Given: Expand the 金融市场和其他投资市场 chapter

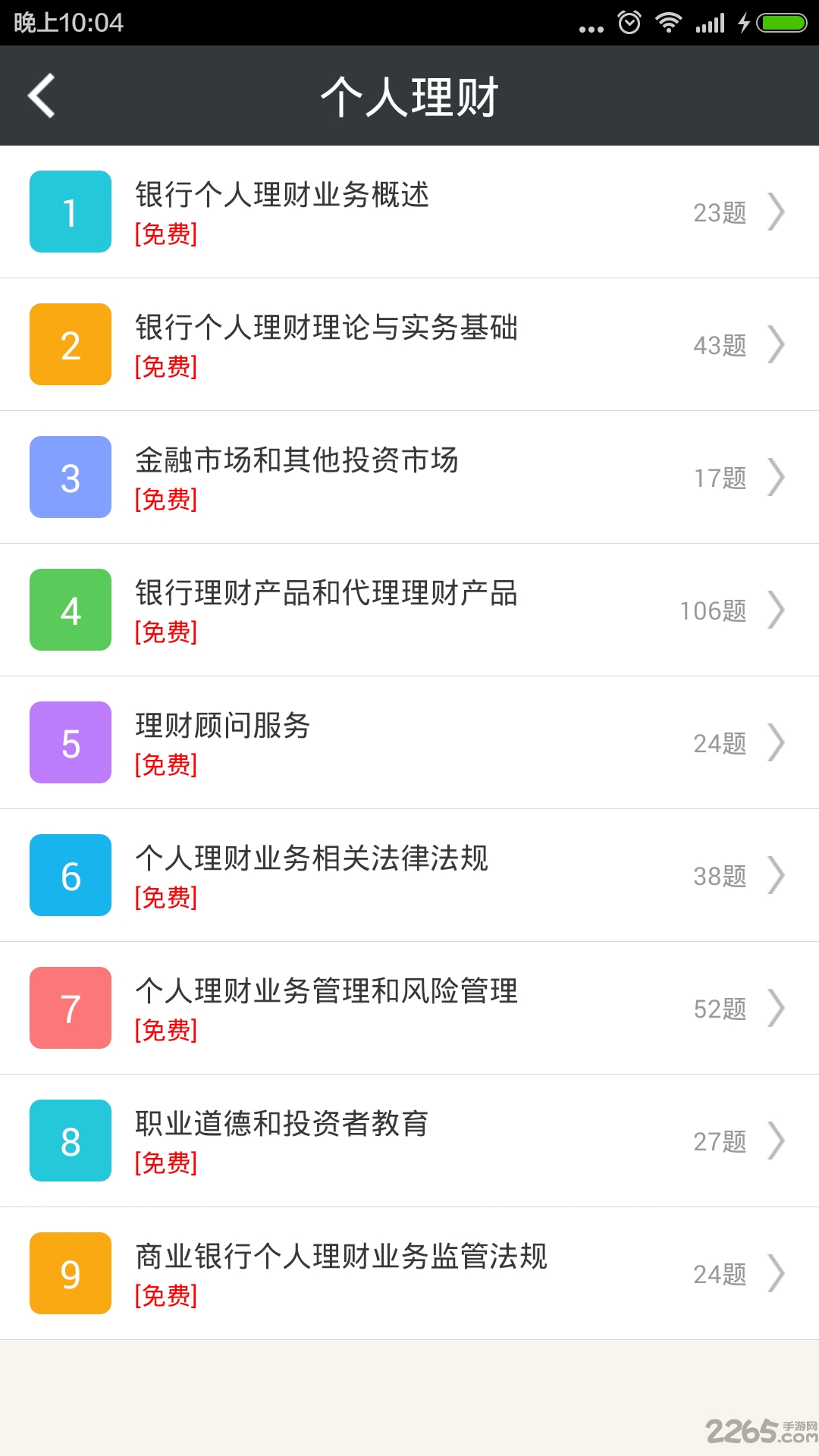Looking at the screenshot, I should tap(777, 477).
